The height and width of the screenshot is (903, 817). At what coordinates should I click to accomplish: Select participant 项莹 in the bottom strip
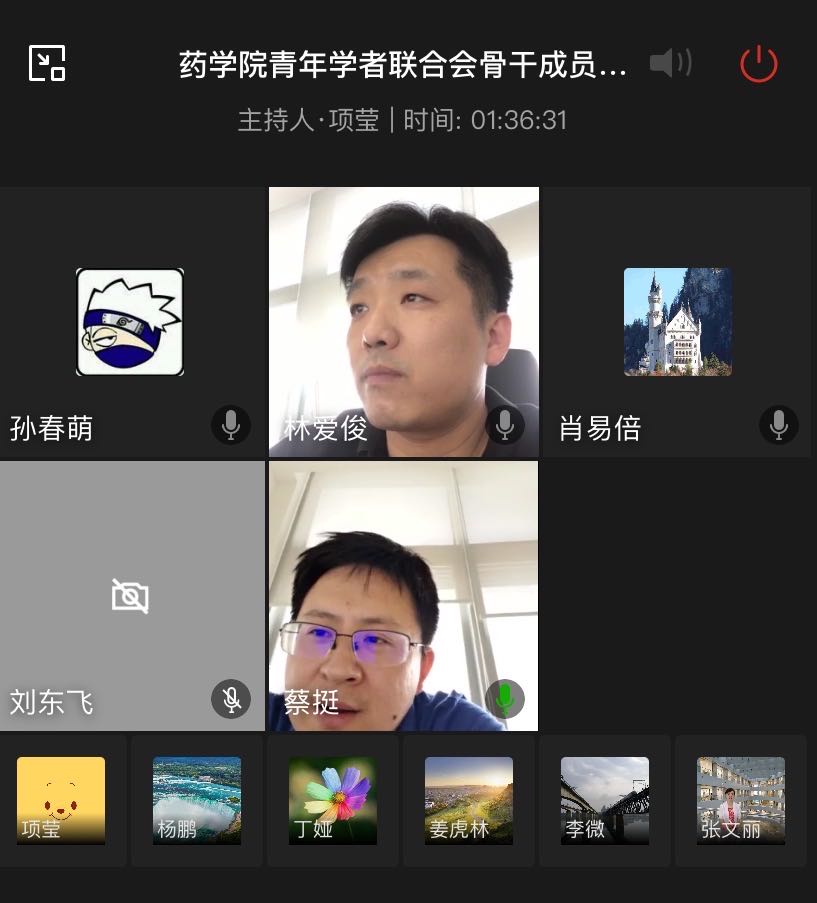pos(61,800)
